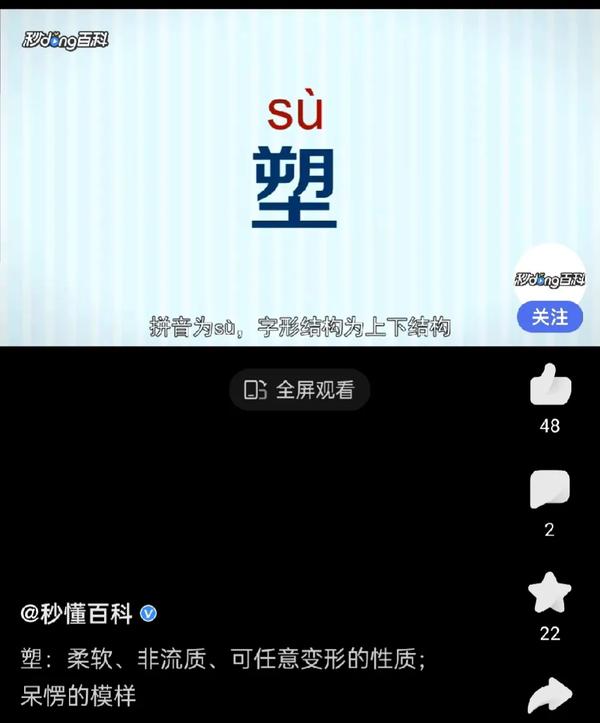This screenshot has width=600, height=723.
Task: Open the comments bubble icon
Action: pos(549,491)
